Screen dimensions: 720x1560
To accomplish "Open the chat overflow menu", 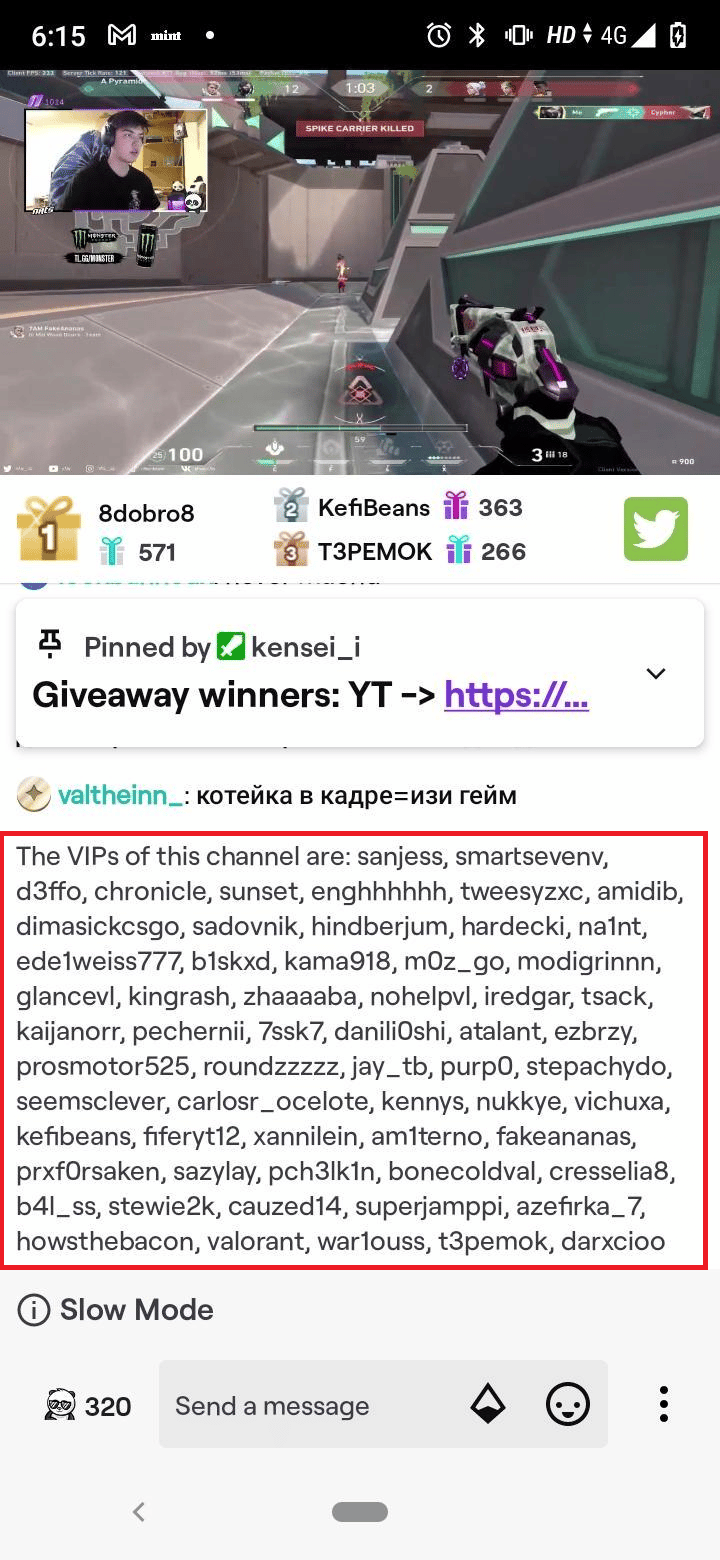I will pos(663,1405).
